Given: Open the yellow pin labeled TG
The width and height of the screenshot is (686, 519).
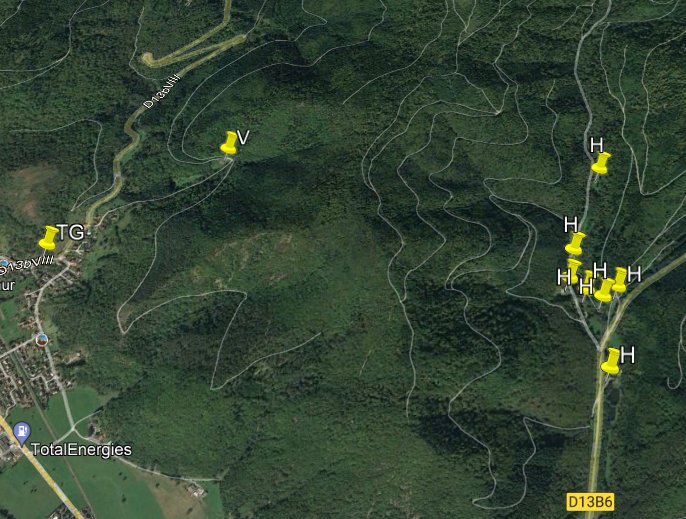Looking at the screenshot, I should coord(49,238).
